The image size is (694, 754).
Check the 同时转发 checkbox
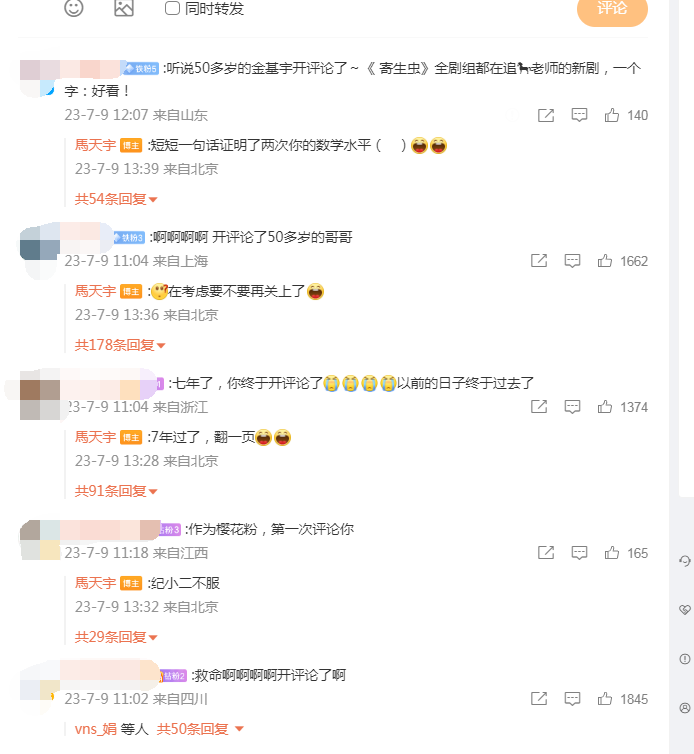coord(172,8)
